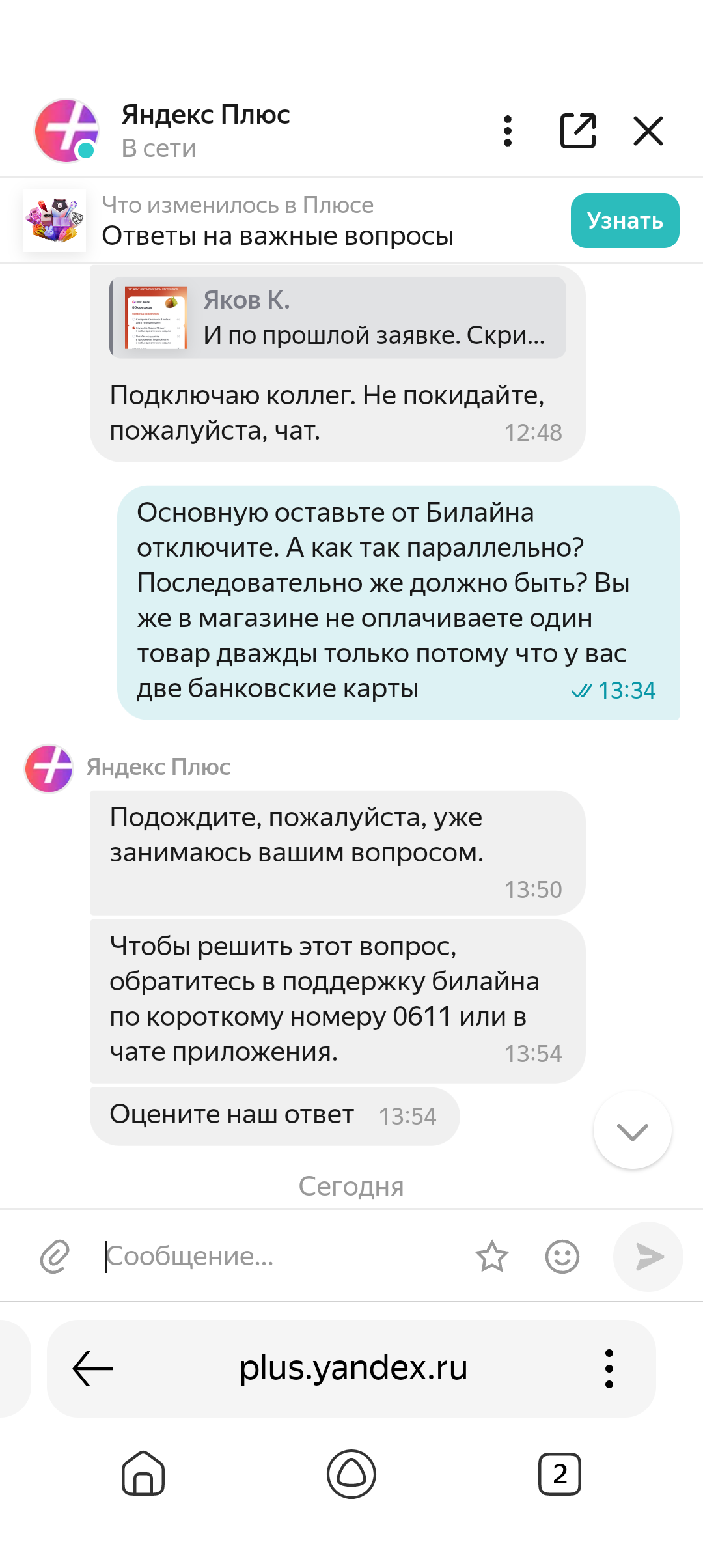Tap the star icon in the message bar
Screen dimensions: 703x1568
click(492, 1256)
